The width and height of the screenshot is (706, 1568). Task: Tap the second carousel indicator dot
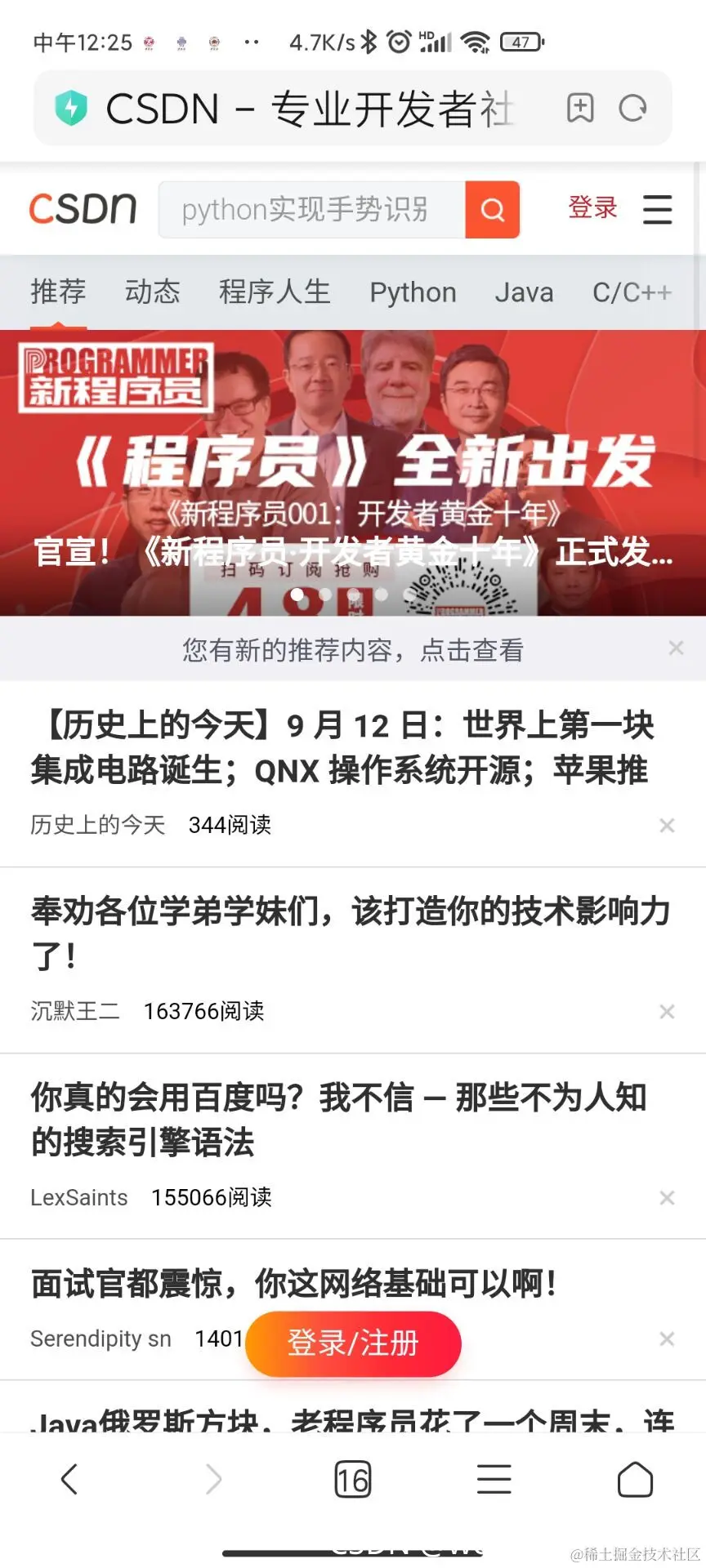pyautogui.click(x=325, y=595)
